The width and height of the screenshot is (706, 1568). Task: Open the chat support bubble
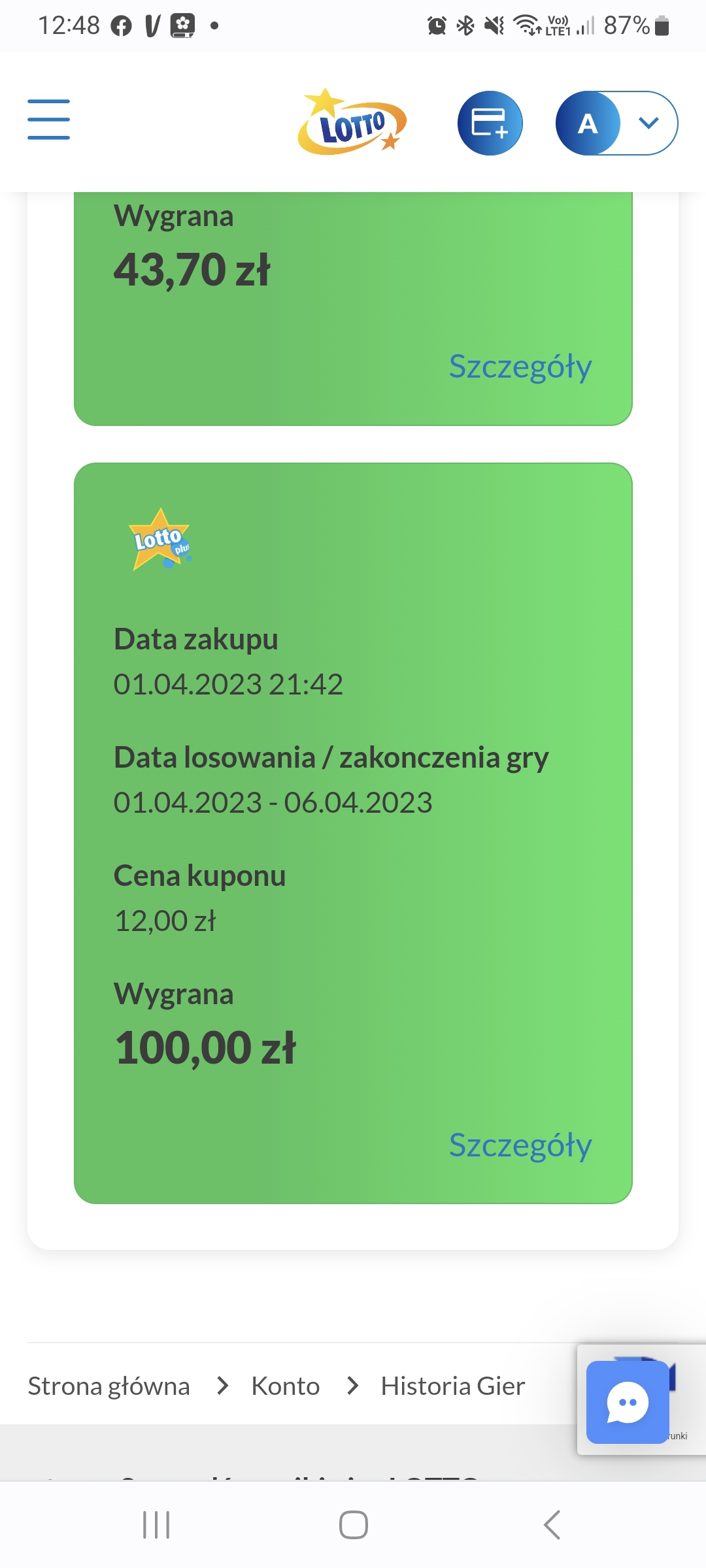[x=628, y=1402]
